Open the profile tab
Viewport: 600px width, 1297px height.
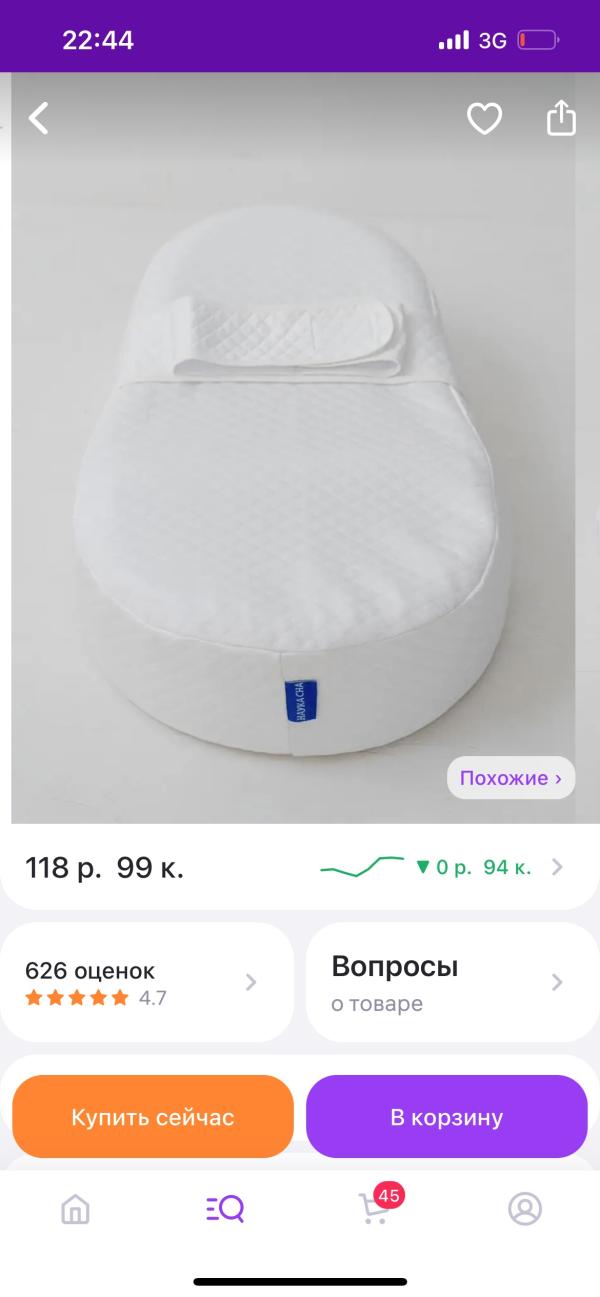524,1209
